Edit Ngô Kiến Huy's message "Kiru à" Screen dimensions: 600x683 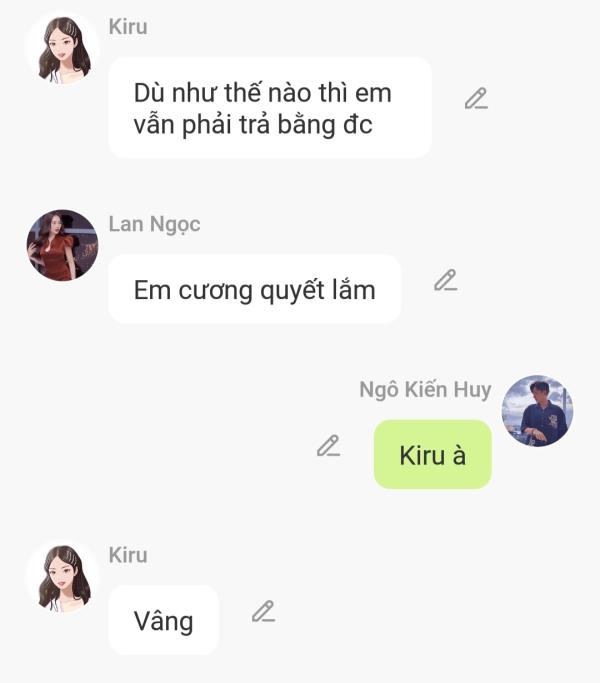pyautogui.click(x=328, y=446)
